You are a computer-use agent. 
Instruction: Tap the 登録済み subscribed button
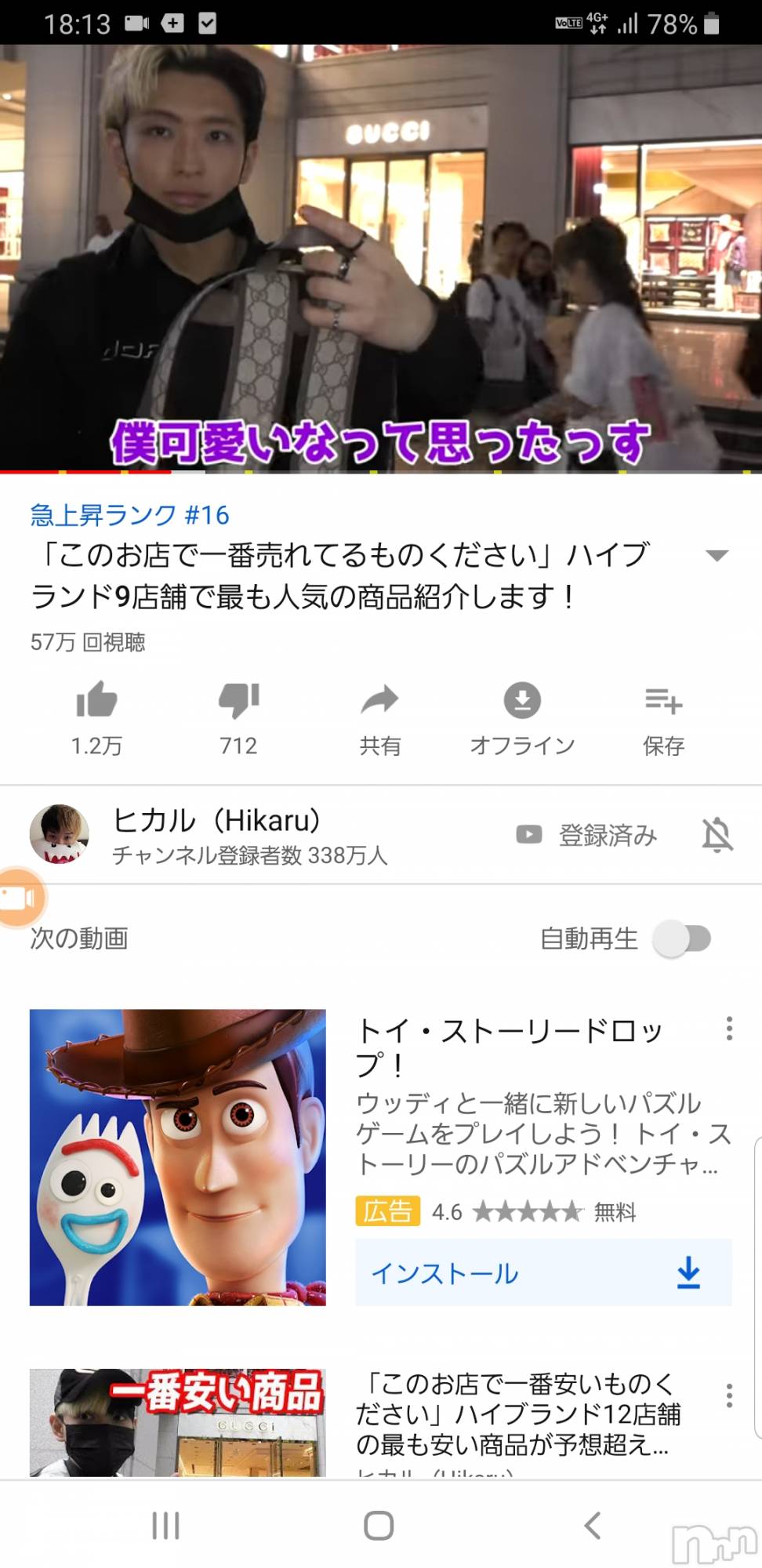[588, 835]
